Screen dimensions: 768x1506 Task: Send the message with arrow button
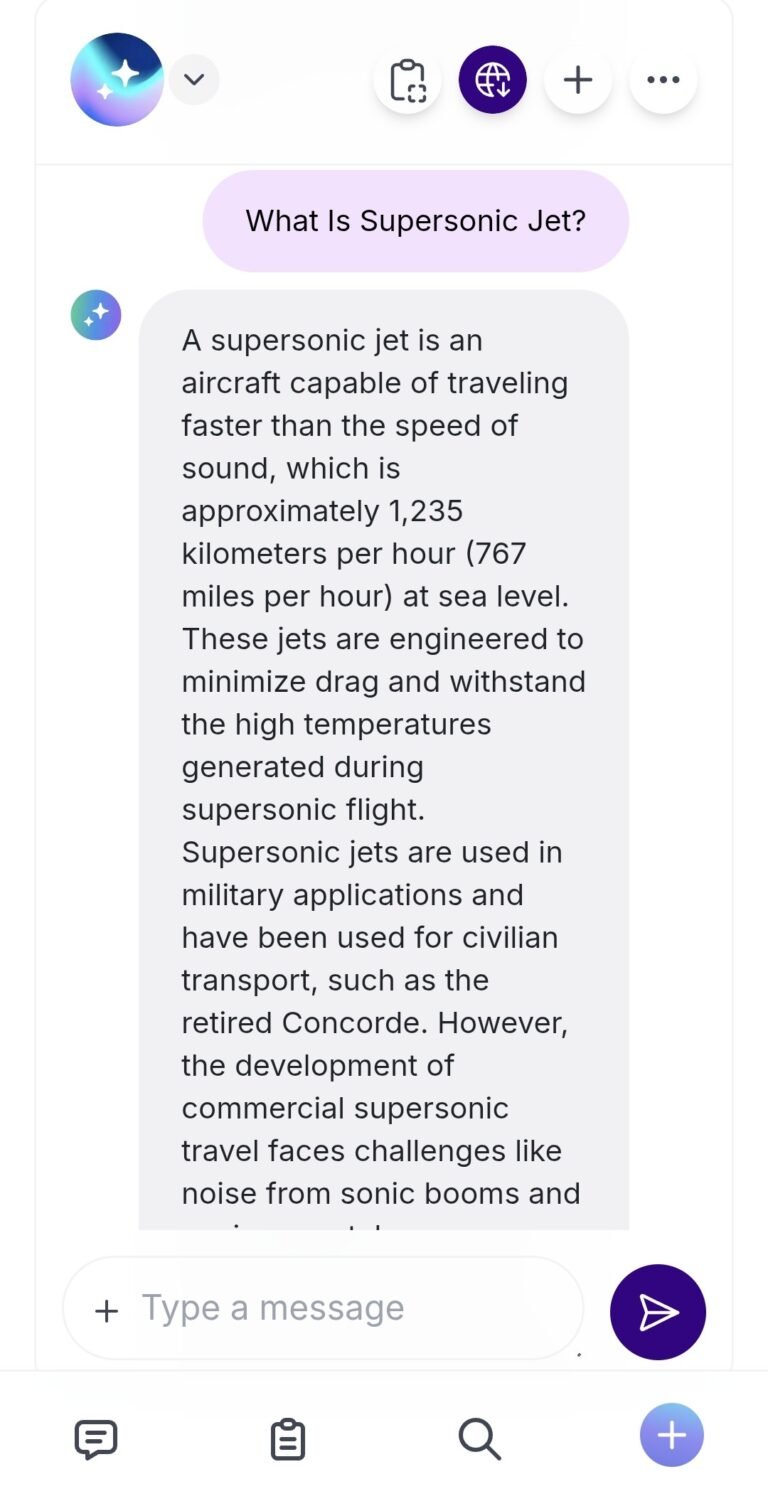[x=658, y=1312]
